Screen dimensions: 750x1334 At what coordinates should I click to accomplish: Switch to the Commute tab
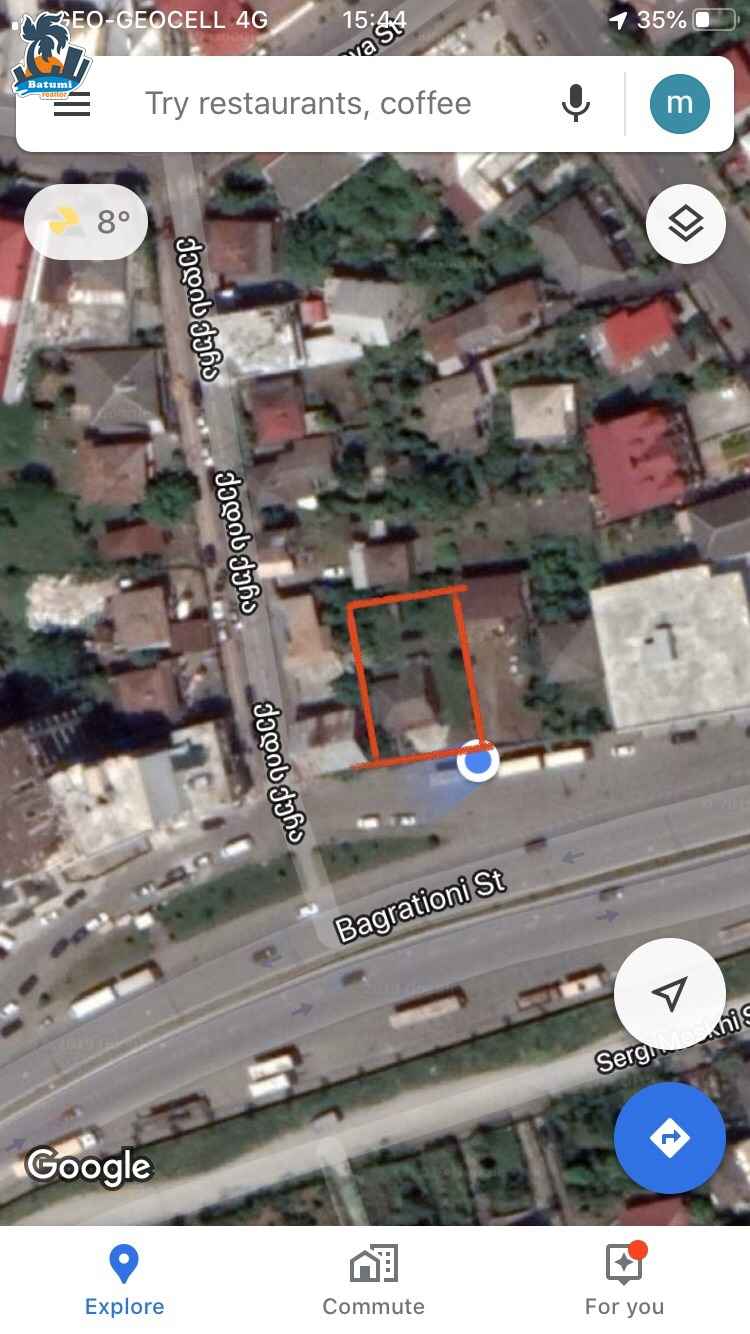point(374,1280)
